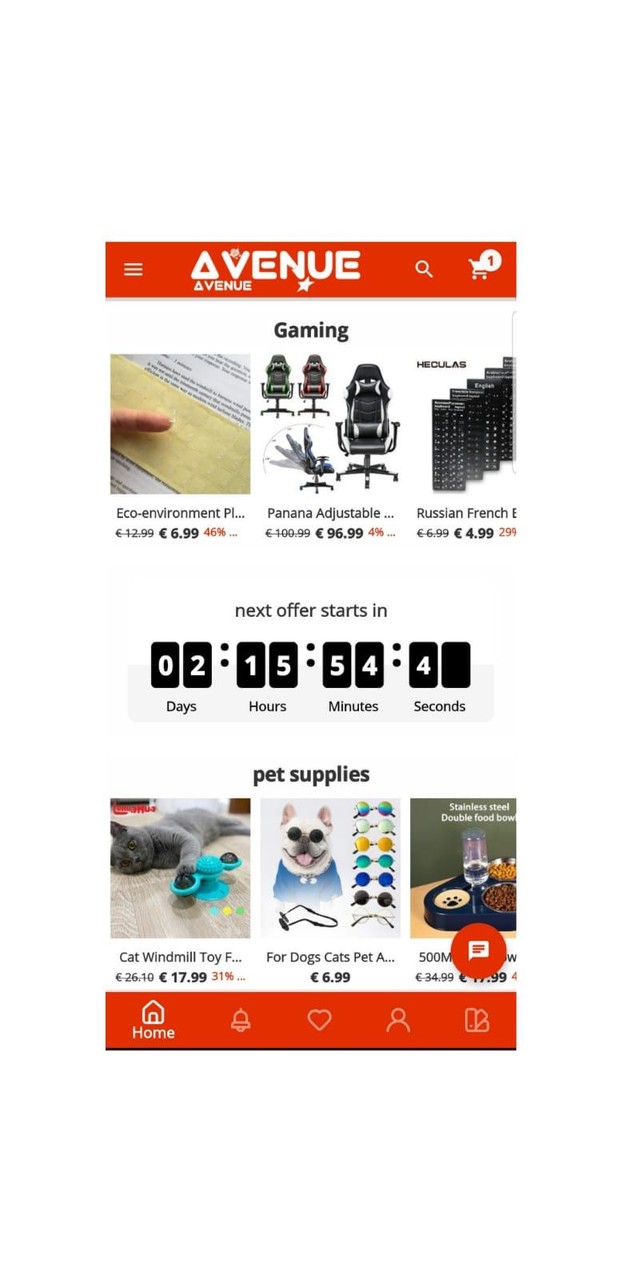Open the account profile tab

tap(398, 1020)
